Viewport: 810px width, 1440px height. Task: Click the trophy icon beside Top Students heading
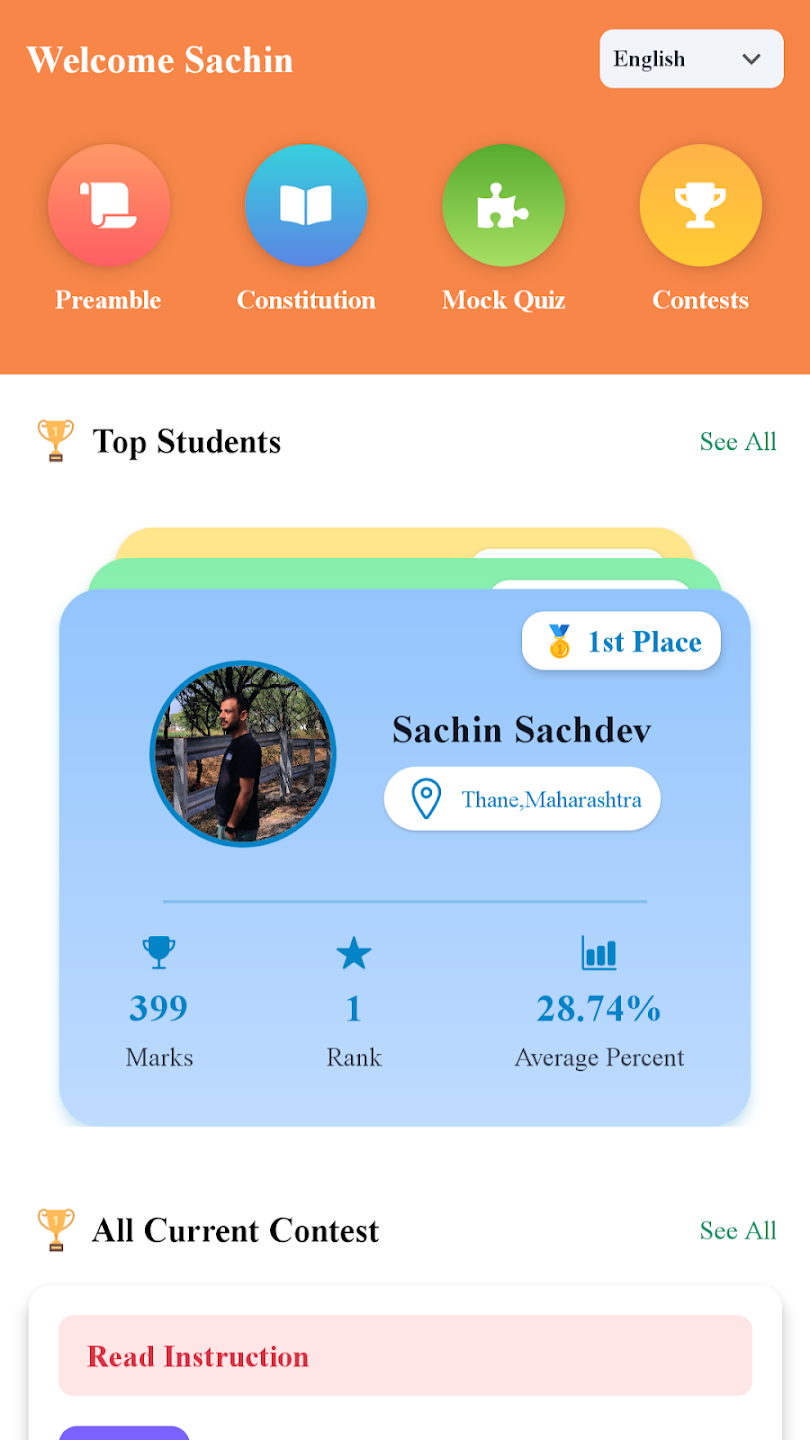[56, 440]
